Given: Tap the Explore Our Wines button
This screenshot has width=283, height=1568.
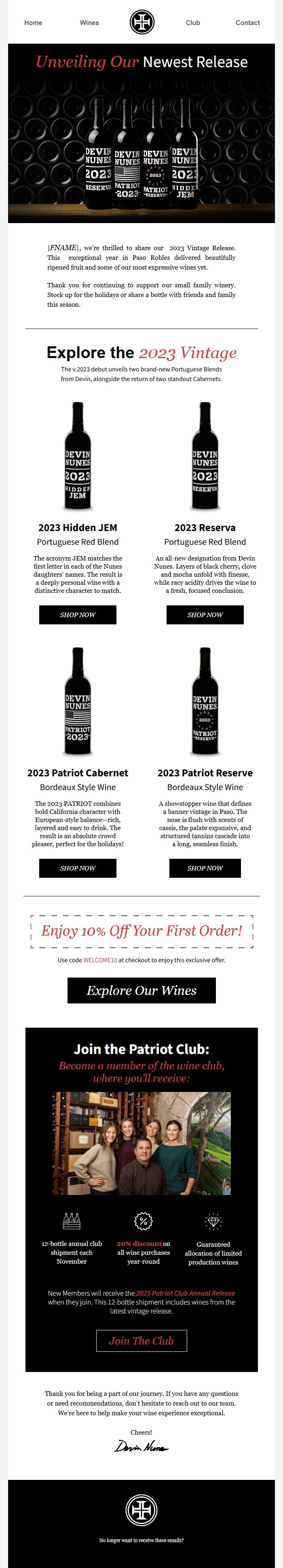Looking at the screenshot, I should 141,991.
